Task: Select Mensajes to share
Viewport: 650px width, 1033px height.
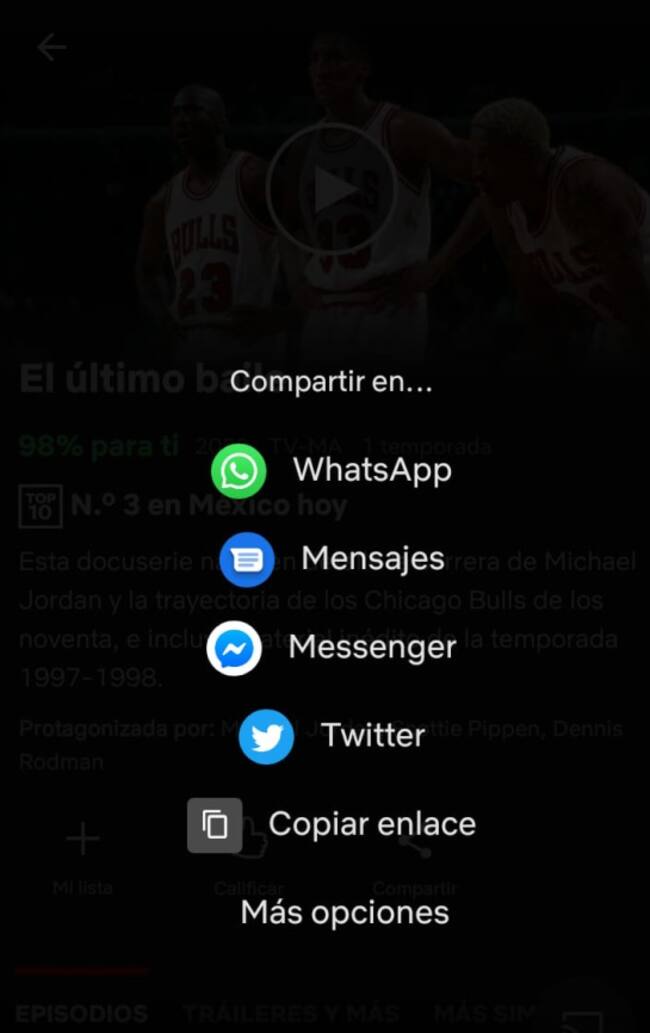Action: 332,558
